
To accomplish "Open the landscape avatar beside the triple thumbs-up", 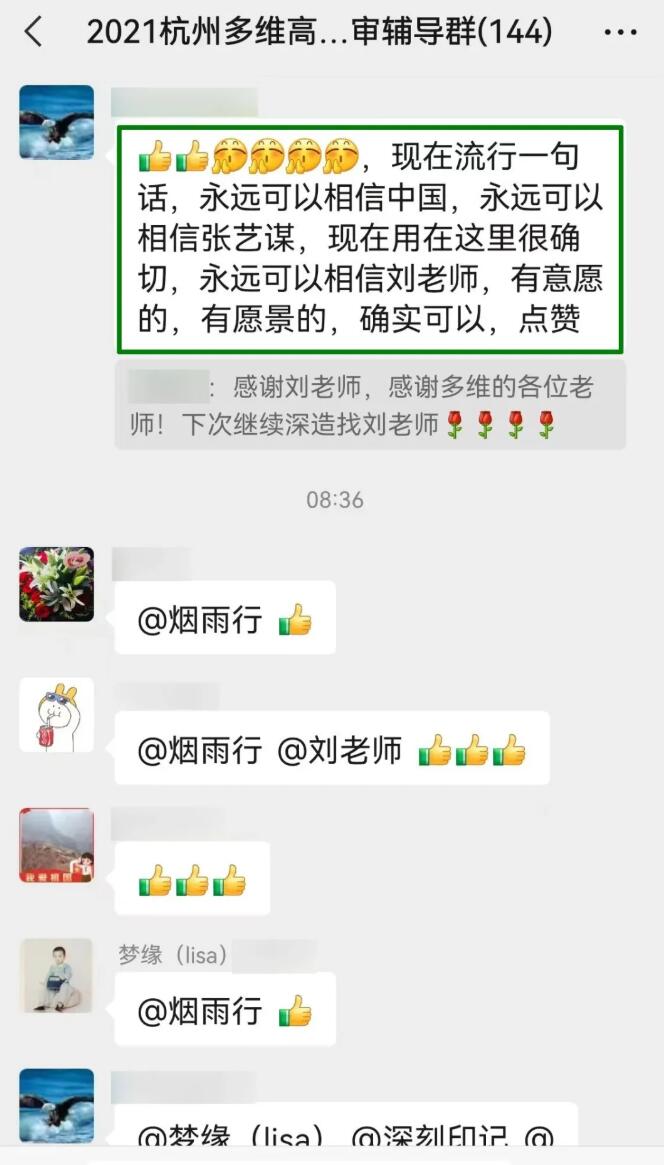I will tap(57, 846).
